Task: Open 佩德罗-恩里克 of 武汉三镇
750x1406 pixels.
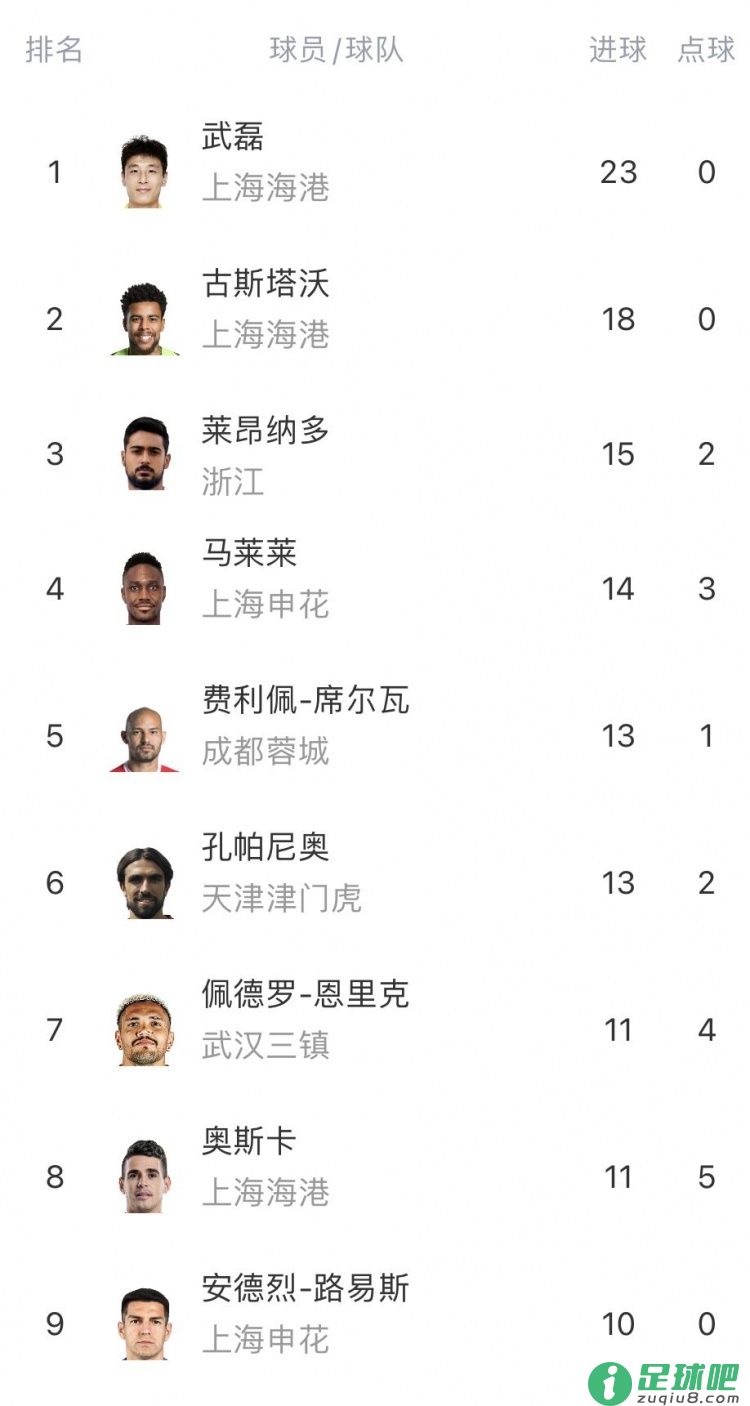Action: [x=375, y=1030]
